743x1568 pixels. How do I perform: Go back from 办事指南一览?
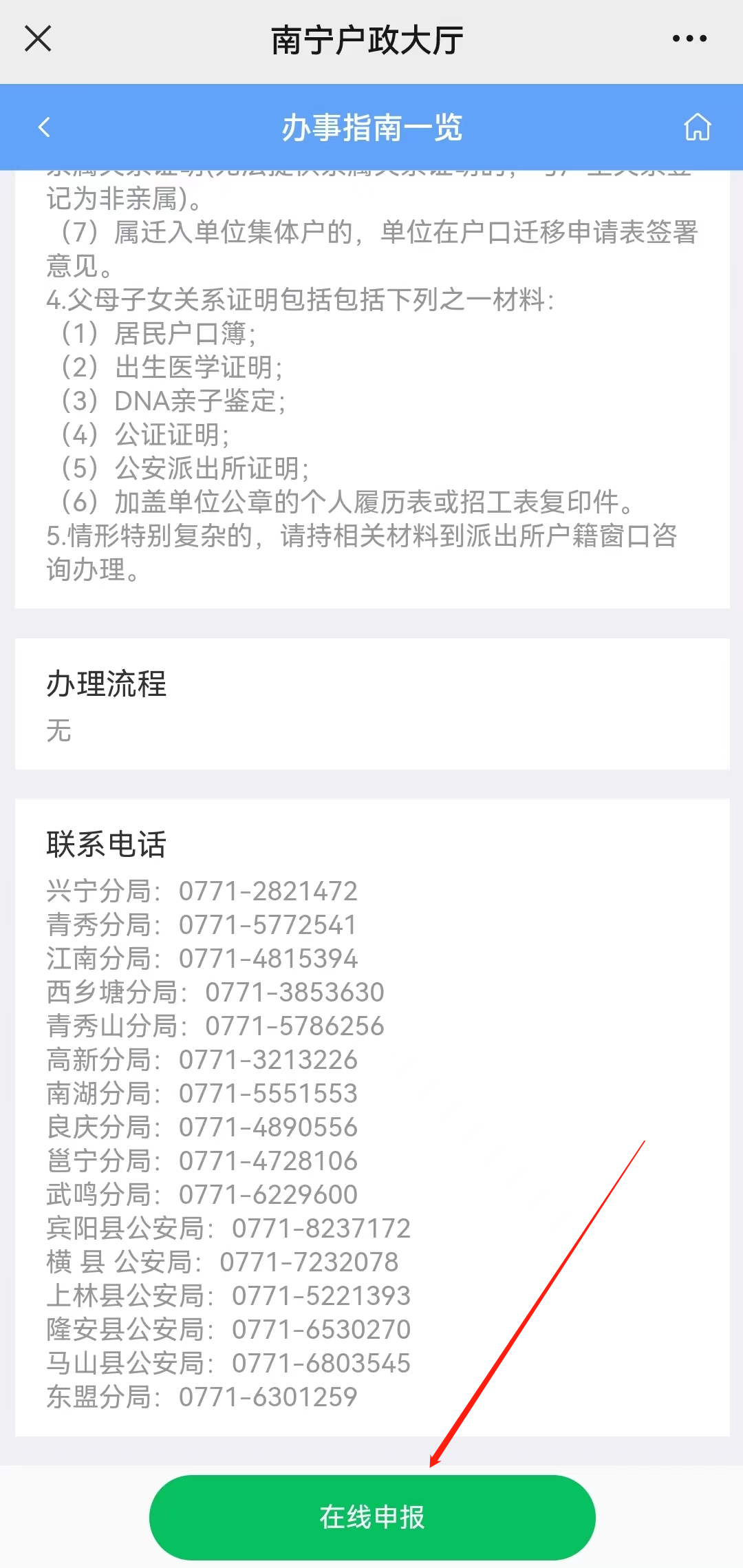click(45, 127)
